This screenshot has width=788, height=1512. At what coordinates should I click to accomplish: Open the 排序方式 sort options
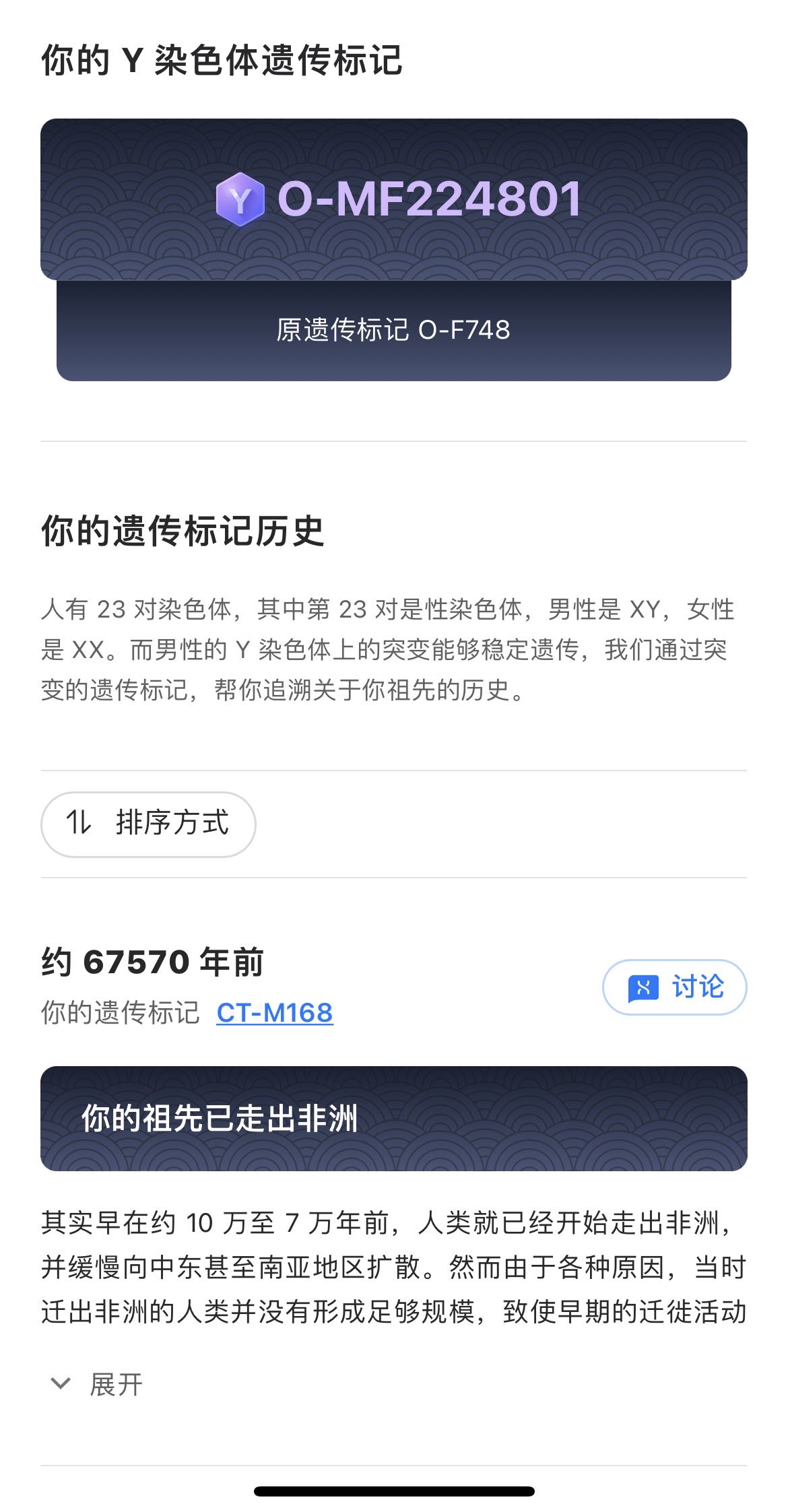click(148, 824)
